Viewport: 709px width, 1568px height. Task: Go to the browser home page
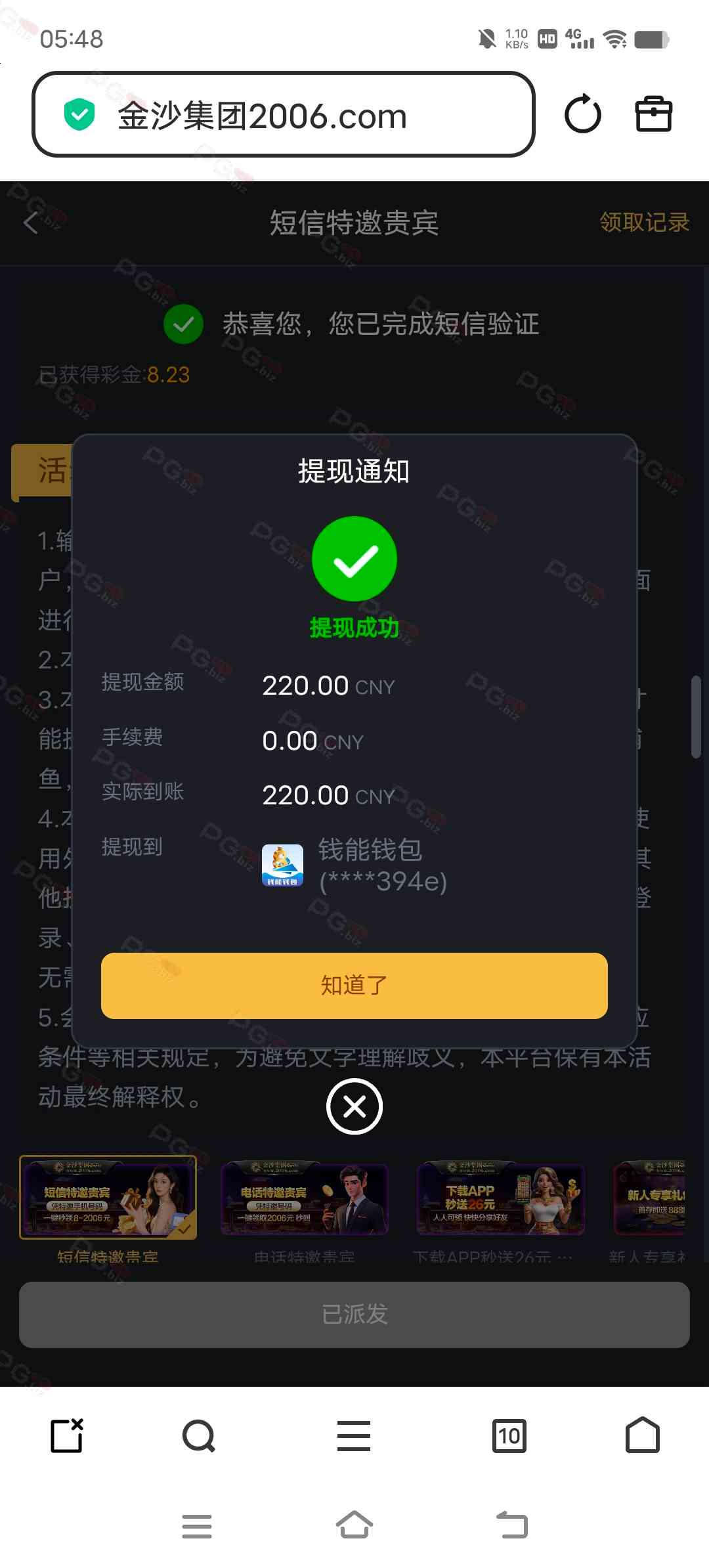[x=642, y=1435]
